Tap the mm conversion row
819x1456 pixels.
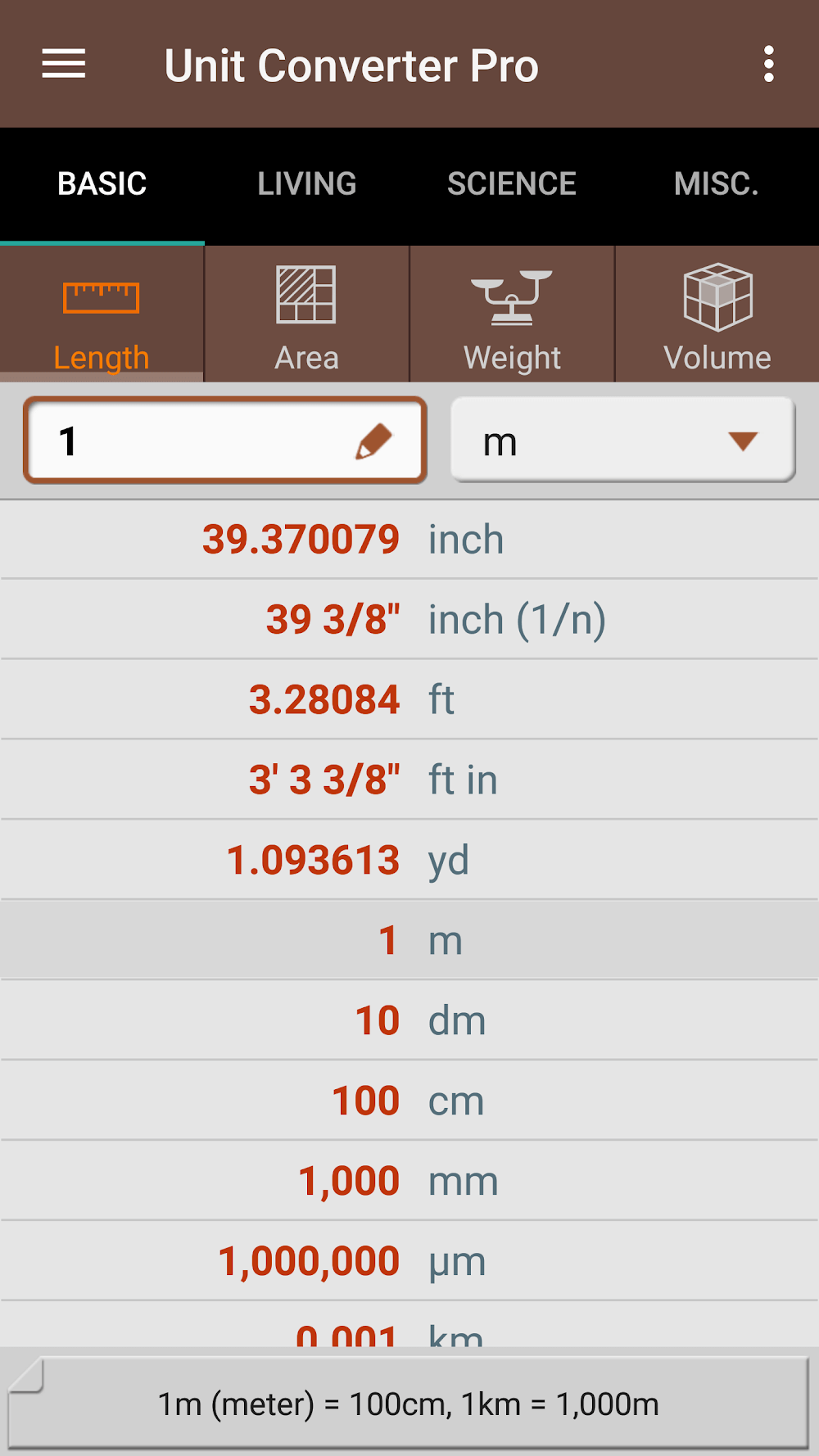(409, 1182)
